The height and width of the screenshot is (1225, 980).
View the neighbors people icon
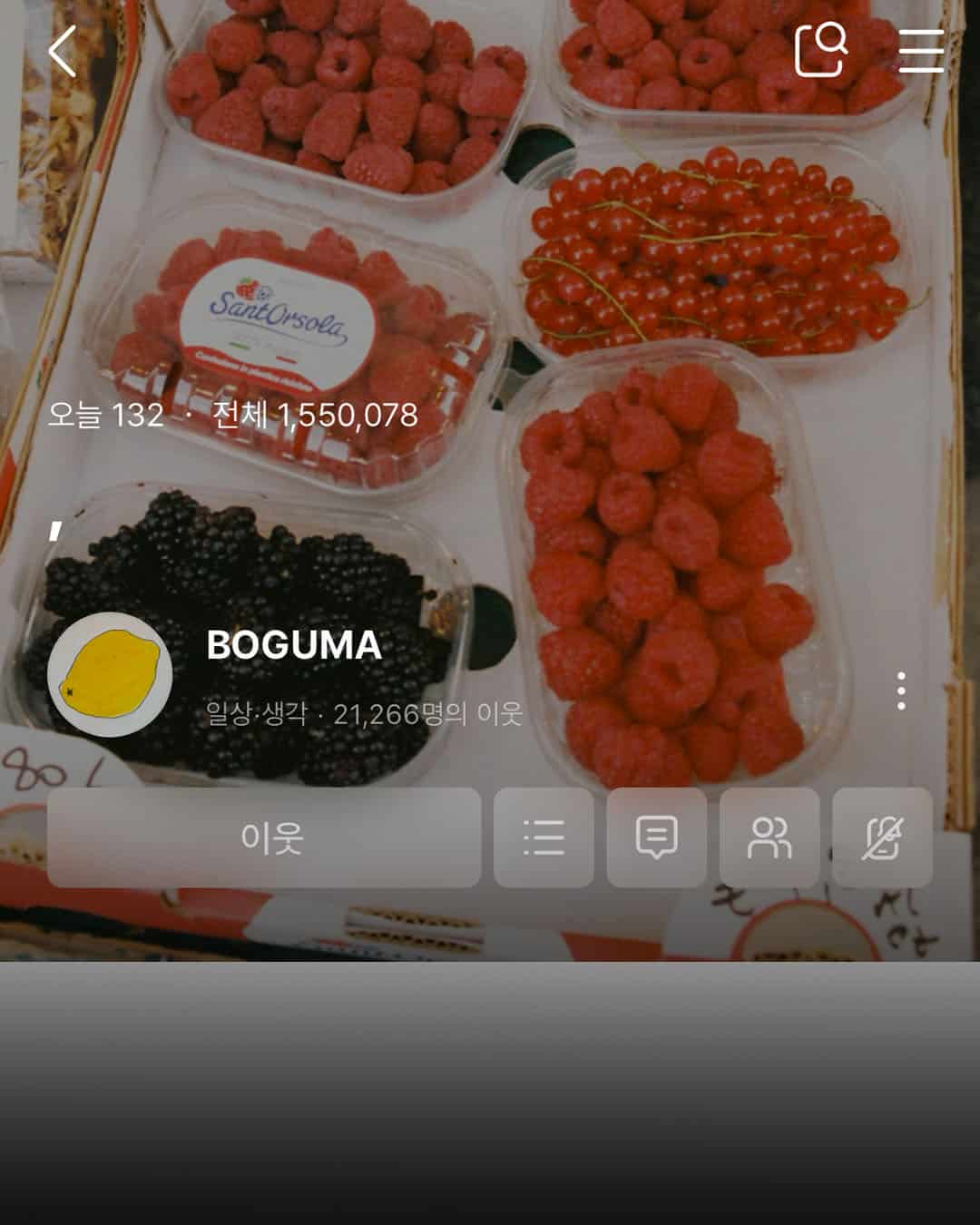[x=769, y=837]
